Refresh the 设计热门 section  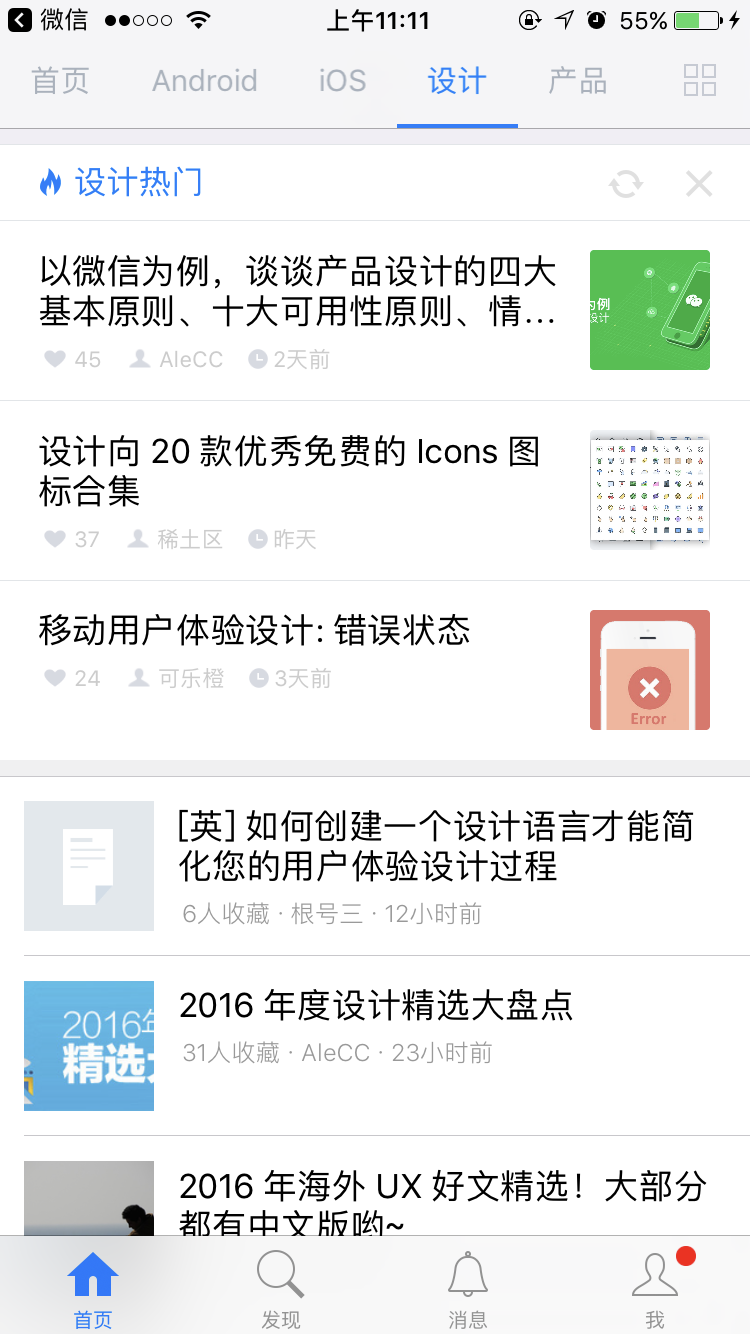pos(626,184)
